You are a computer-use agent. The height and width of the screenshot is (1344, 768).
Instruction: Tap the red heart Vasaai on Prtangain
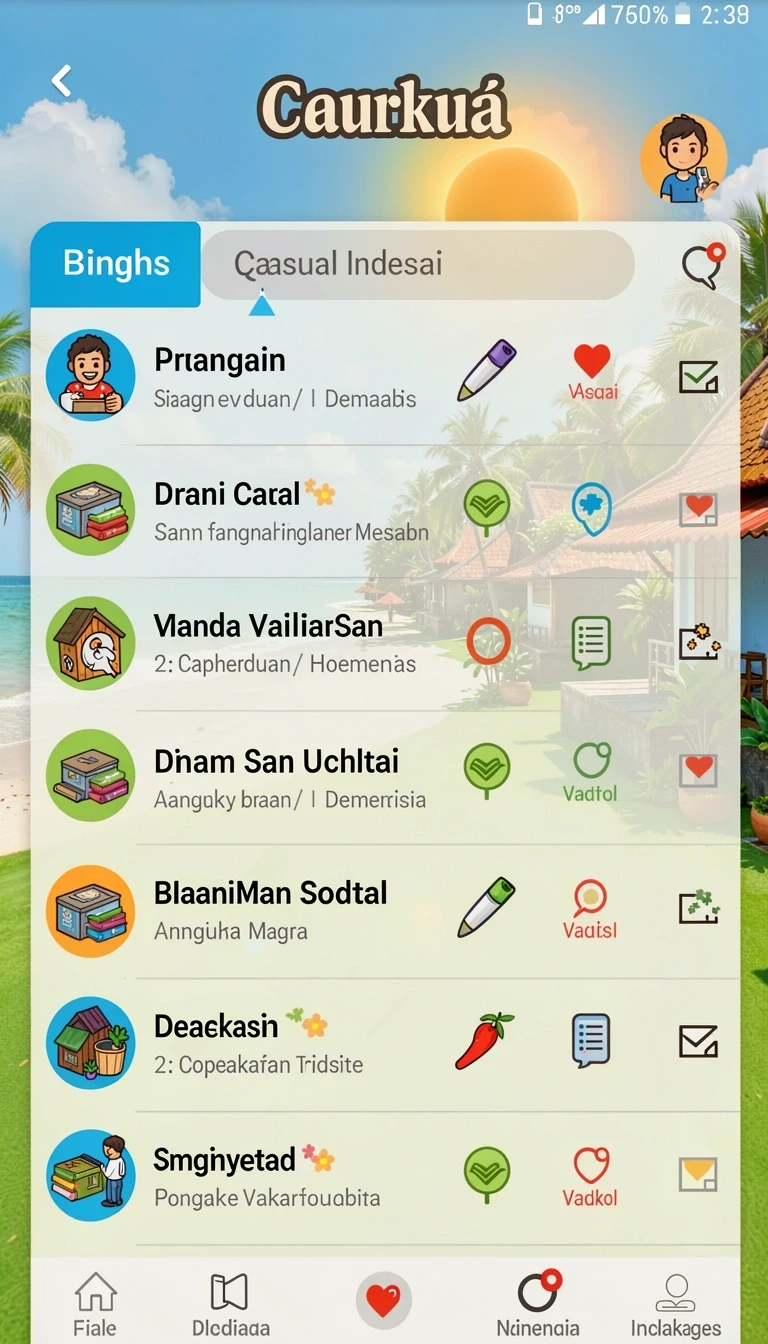tap(592, 372)
